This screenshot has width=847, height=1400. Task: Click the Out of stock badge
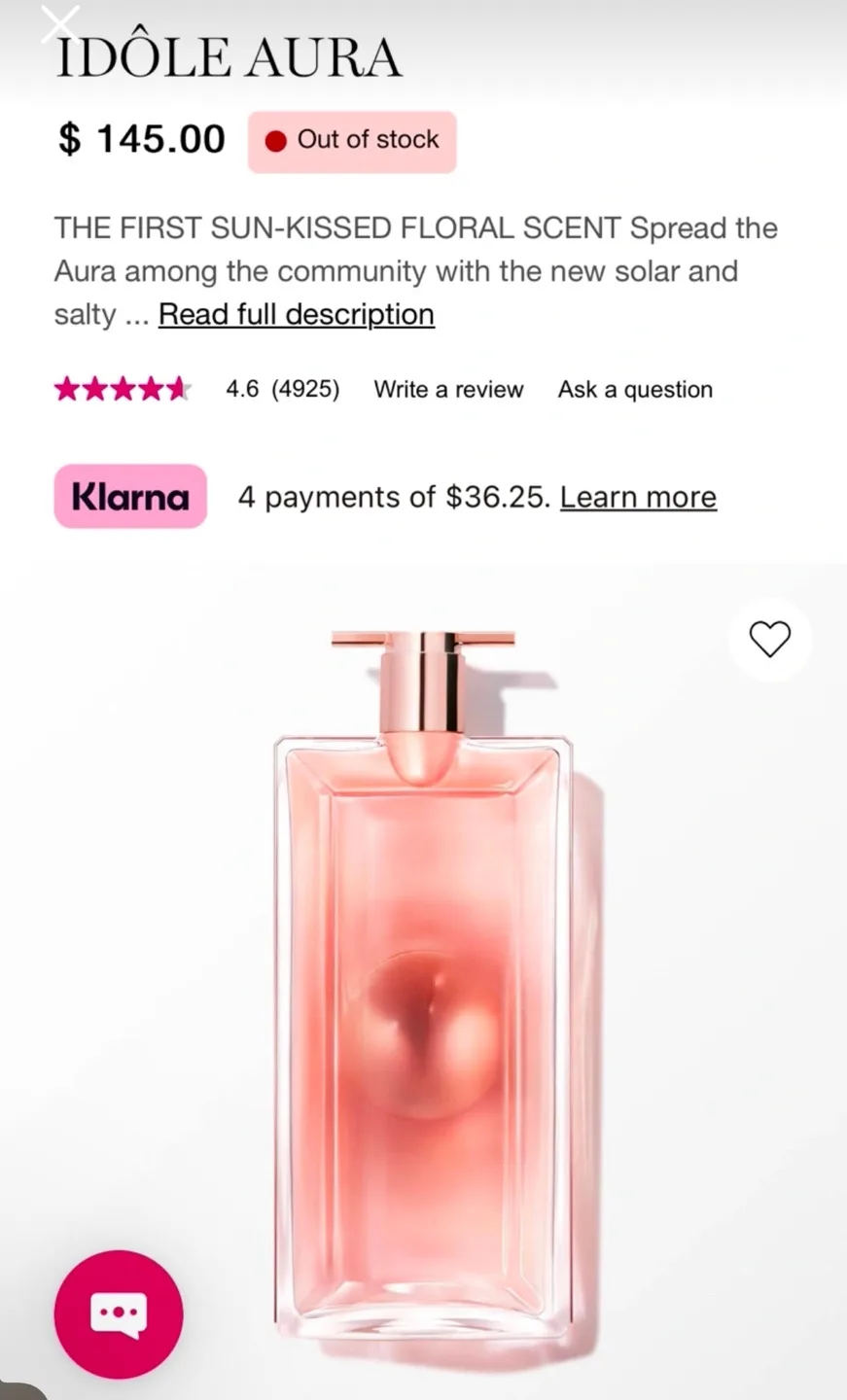351,141
